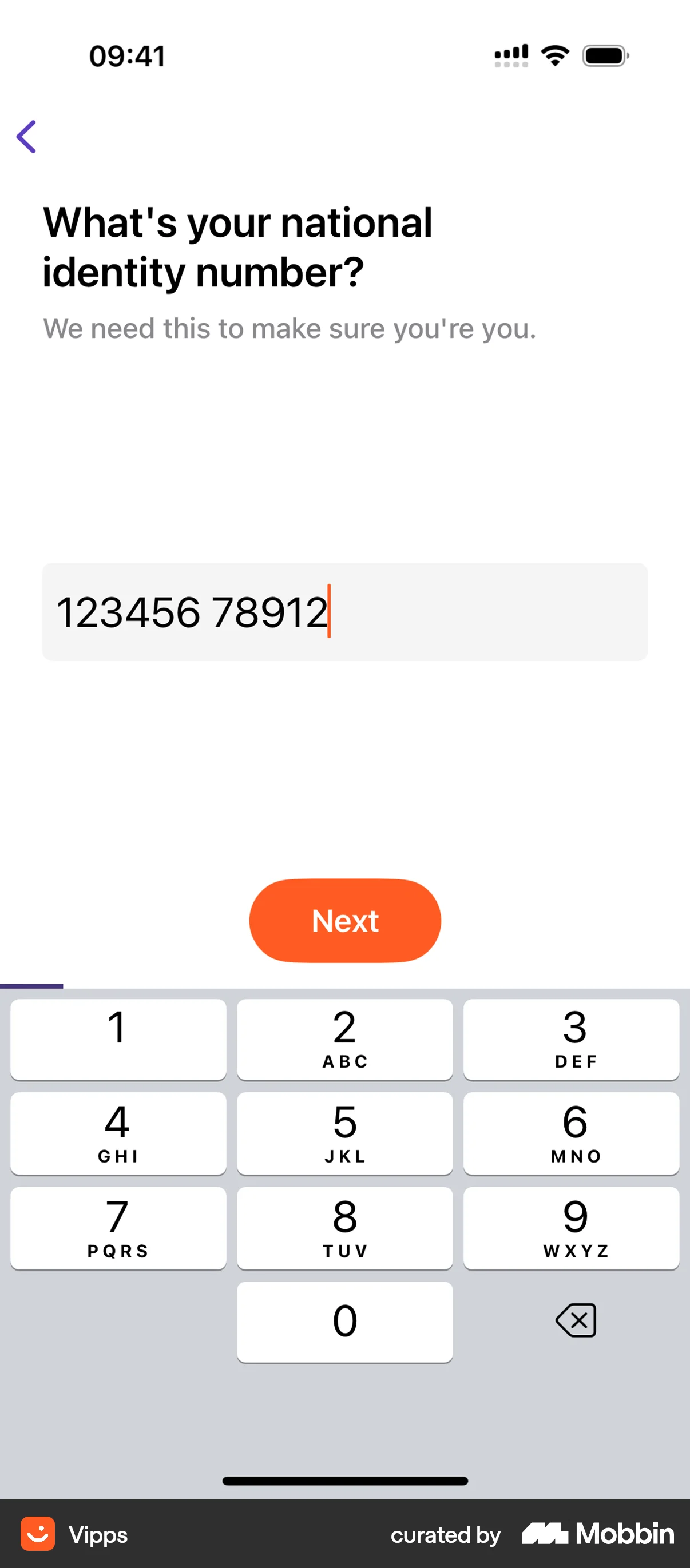Image resolution: width=690 pixels, height=1568 pixels.
Task: Tap the cellular signal icon
Action: click(510, 55)
